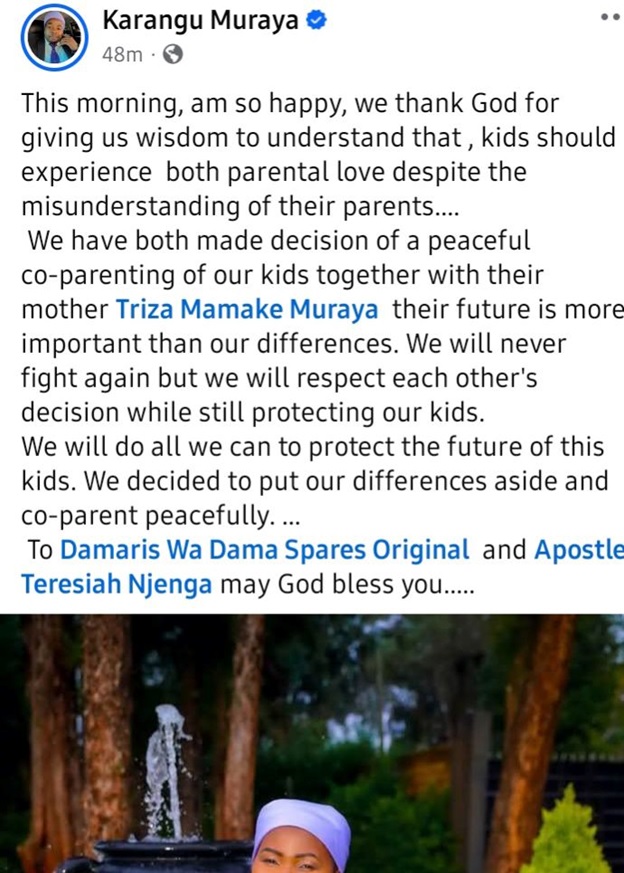View the post's photo in full
This screenshot has height=873, width=624.
[312, 743]
